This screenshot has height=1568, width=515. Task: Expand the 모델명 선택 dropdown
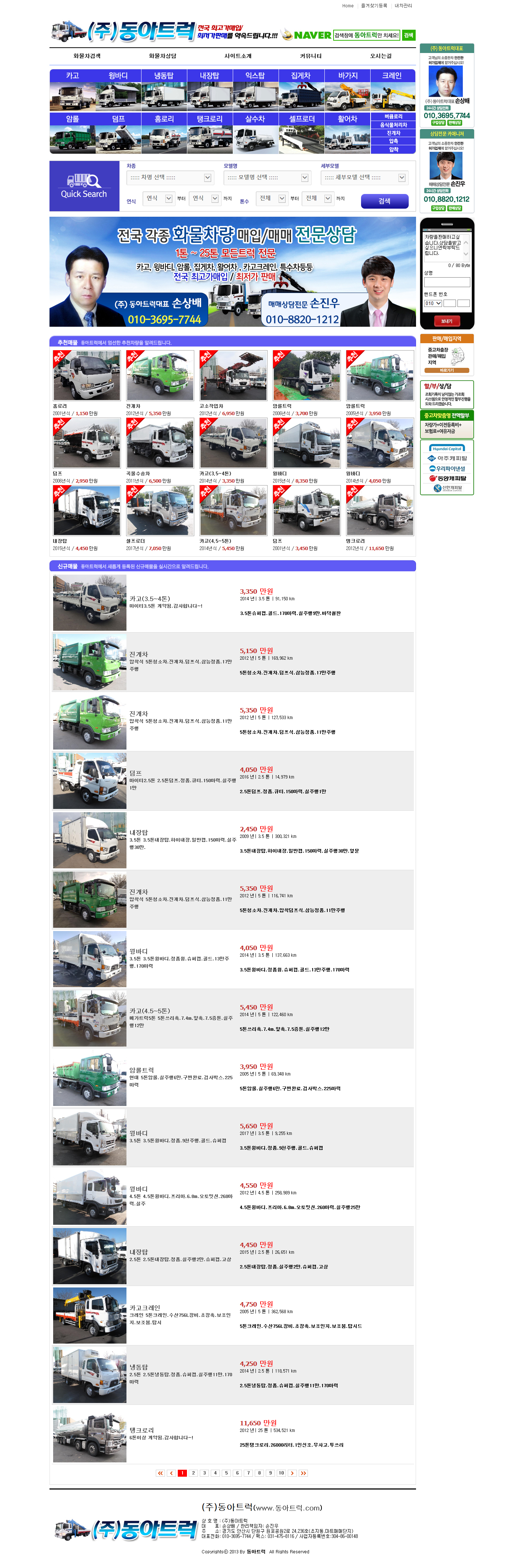(266, 178)
